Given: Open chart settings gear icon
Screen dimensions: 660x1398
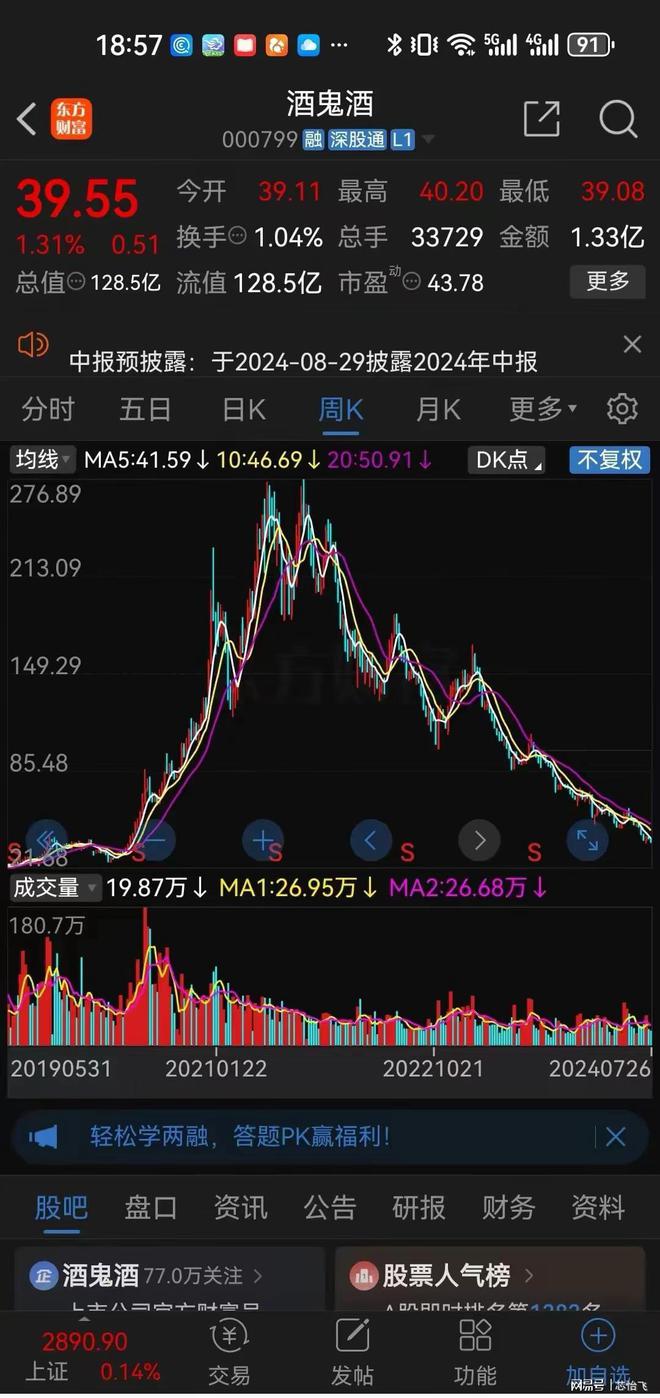Looking at the screenshot, I should coord(622,409).
